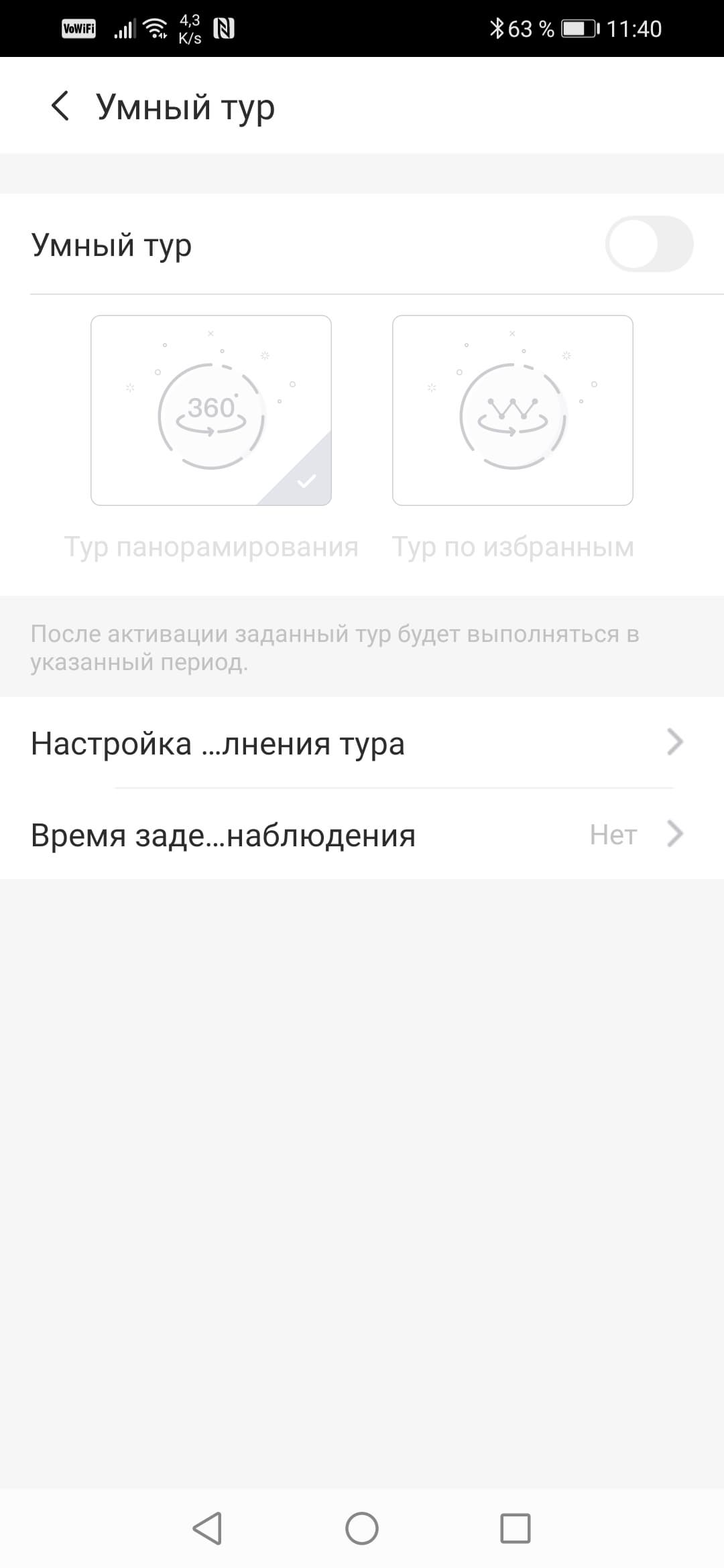Viewport: 724px width, 1568px height.
Task: Open Время заде…наблюдения row
Action: click(355, 835)
